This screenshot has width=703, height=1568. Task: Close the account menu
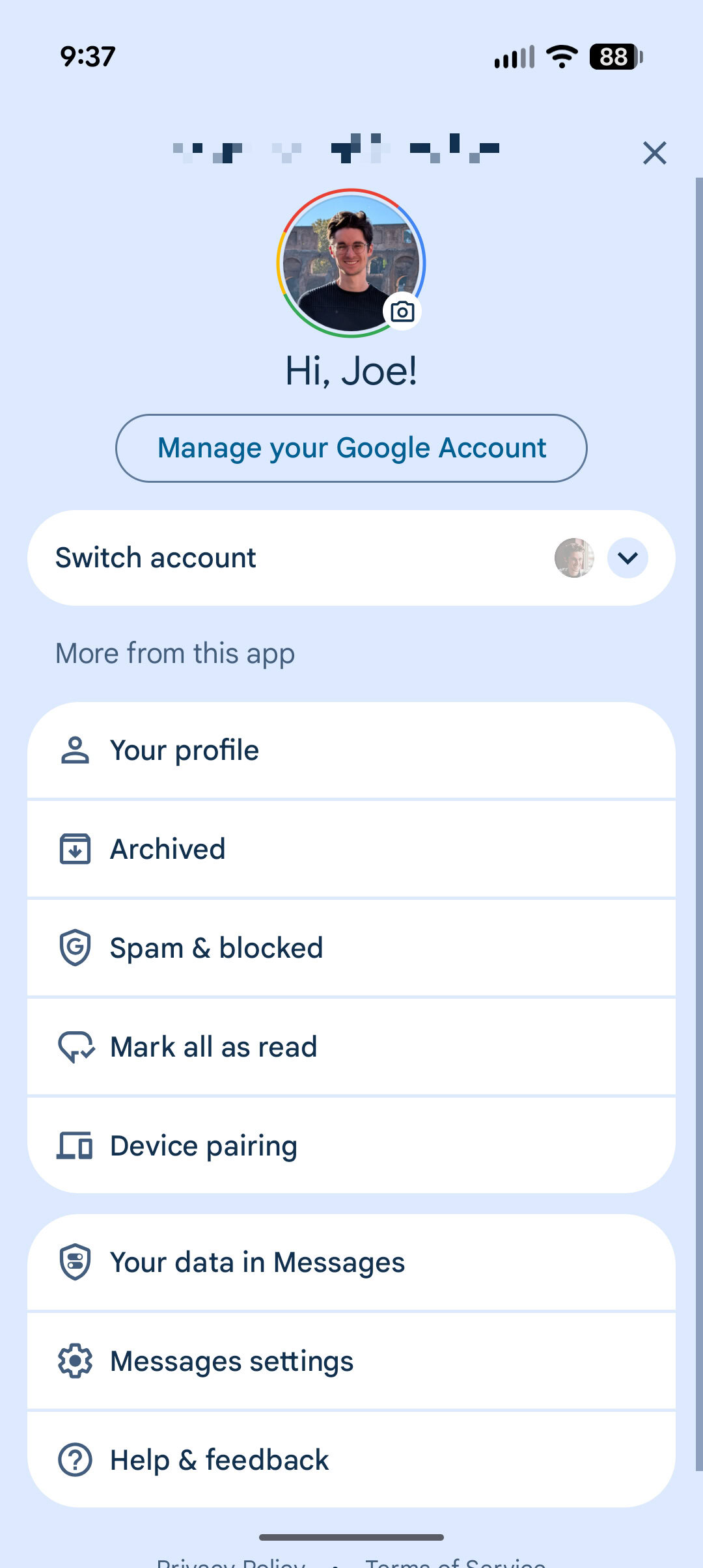click(654, 154)
